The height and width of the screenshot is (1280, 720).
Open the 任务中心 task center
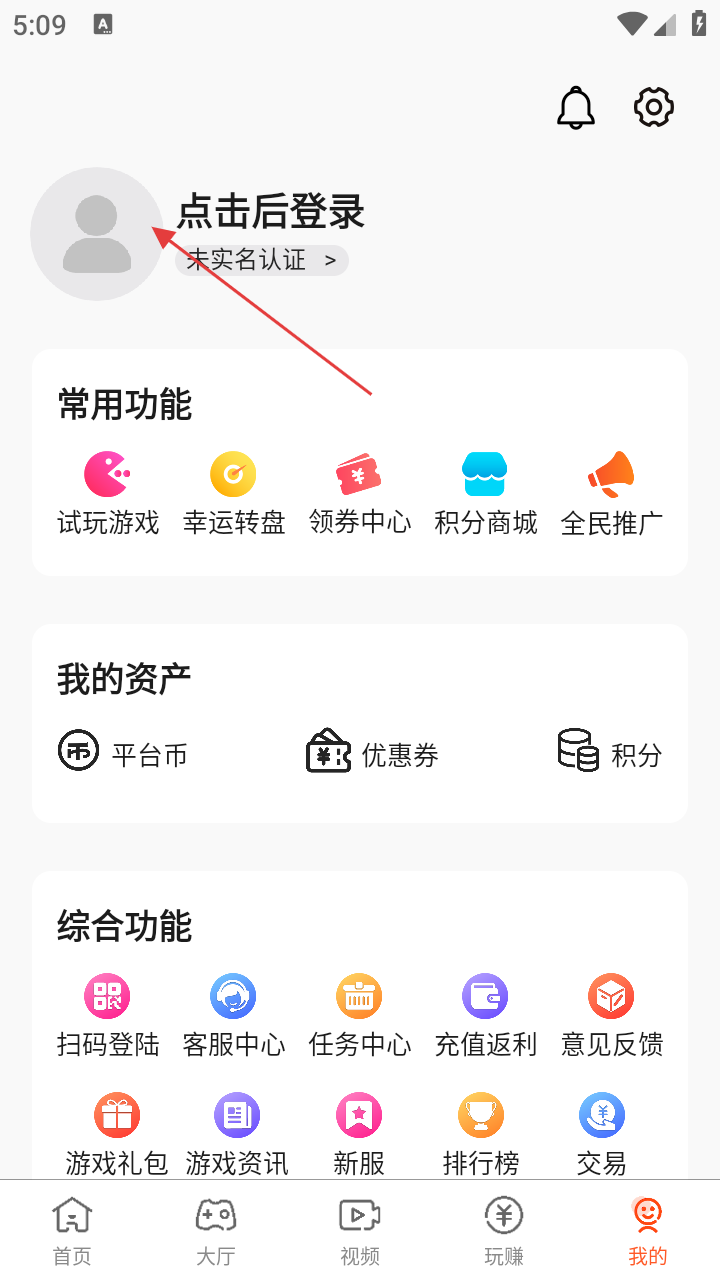(359, 1016)
